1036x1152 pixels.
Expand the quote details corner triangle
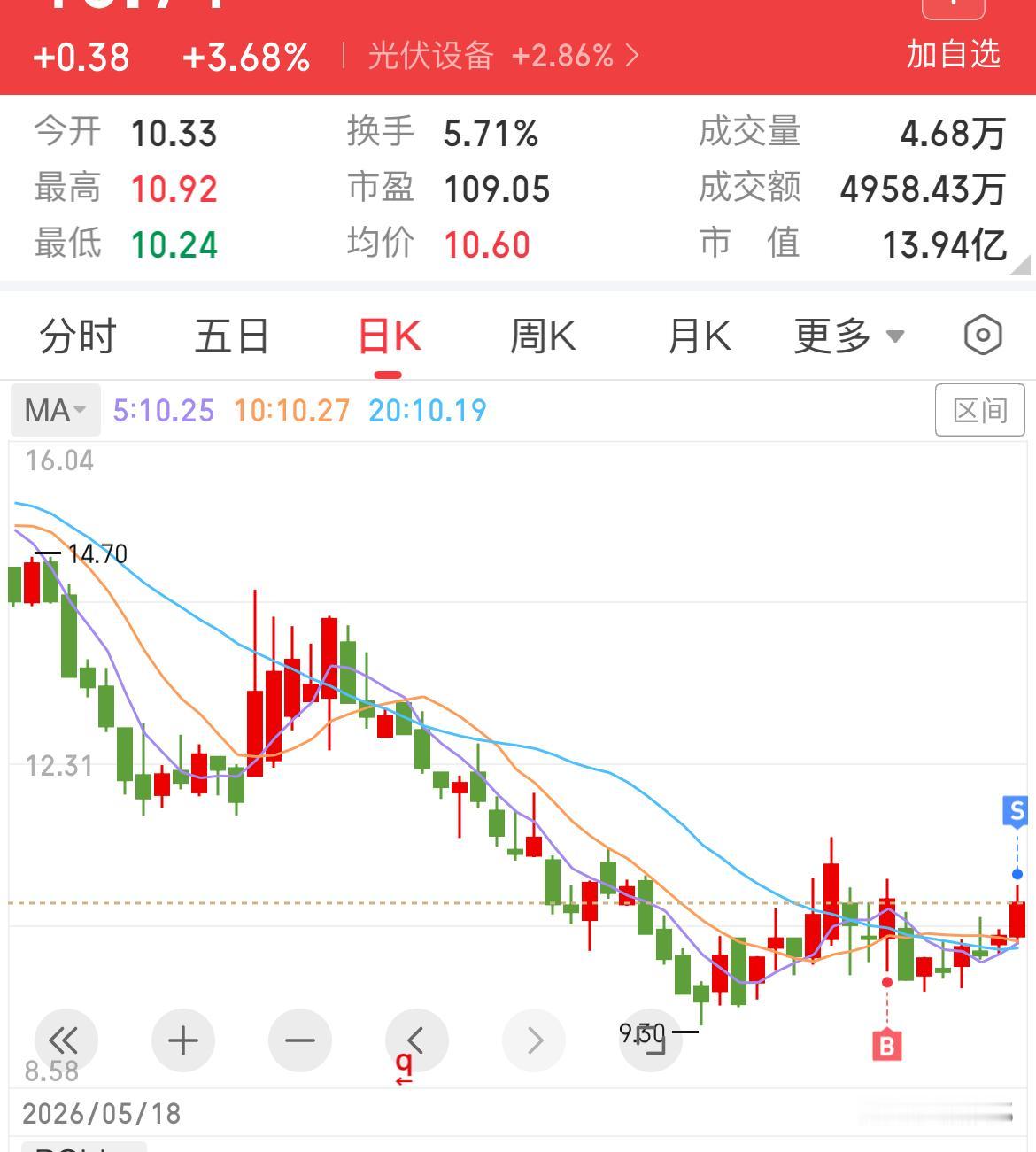[1019, 265]
